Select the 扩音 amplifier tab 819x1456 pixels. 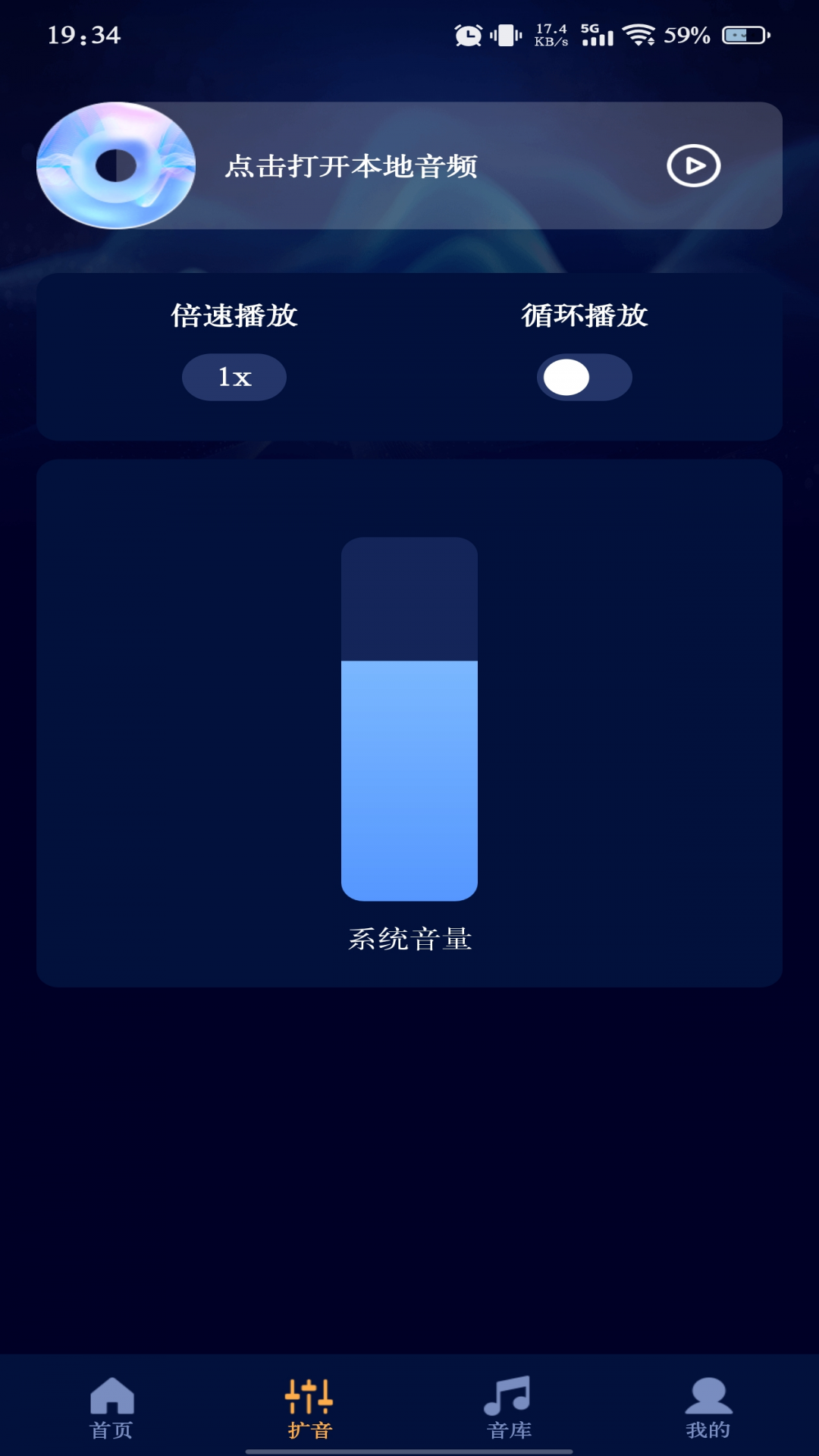309,1407
